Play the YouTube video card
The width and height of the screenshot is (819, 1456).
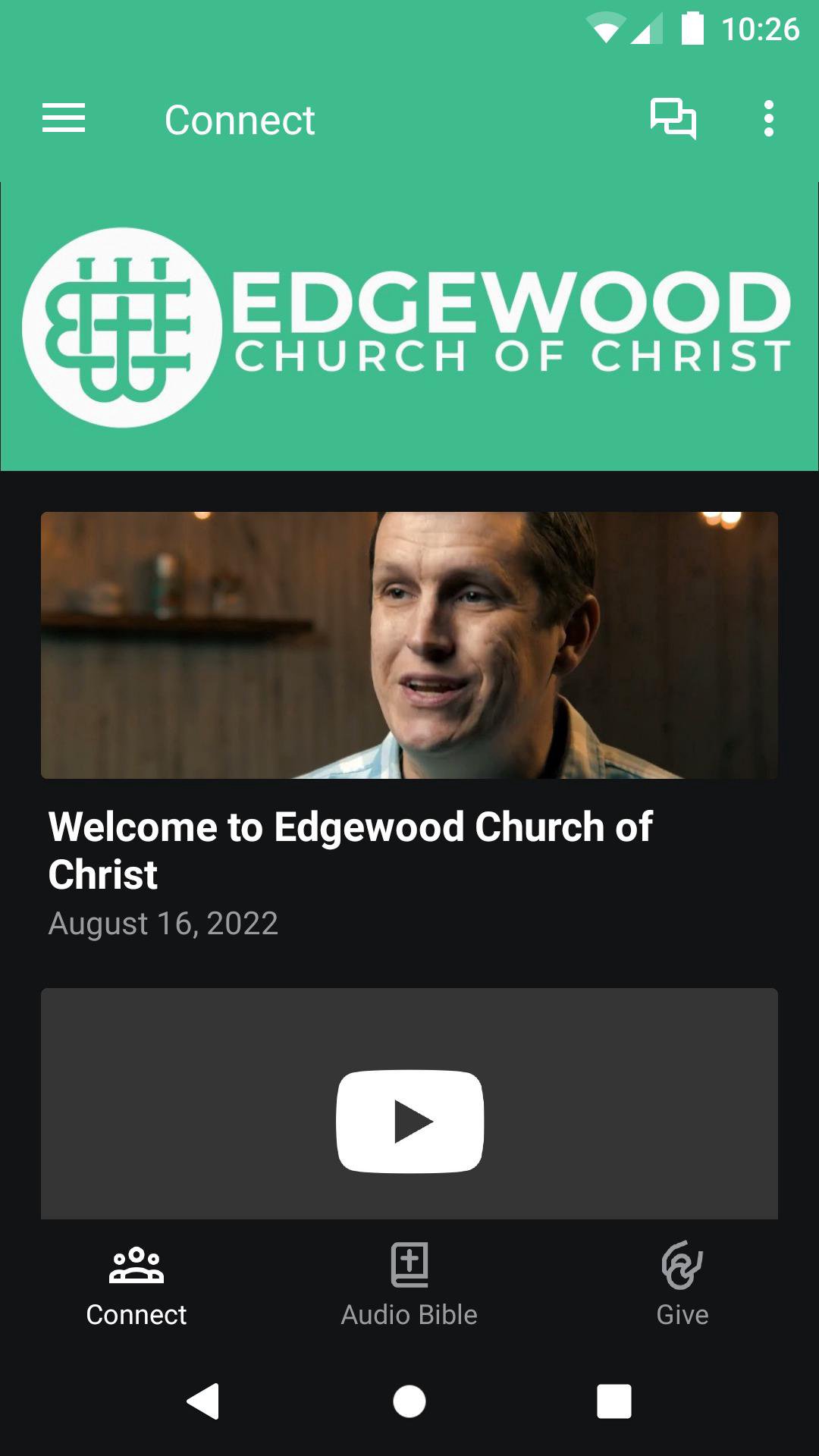click(x=409, y=1121)
